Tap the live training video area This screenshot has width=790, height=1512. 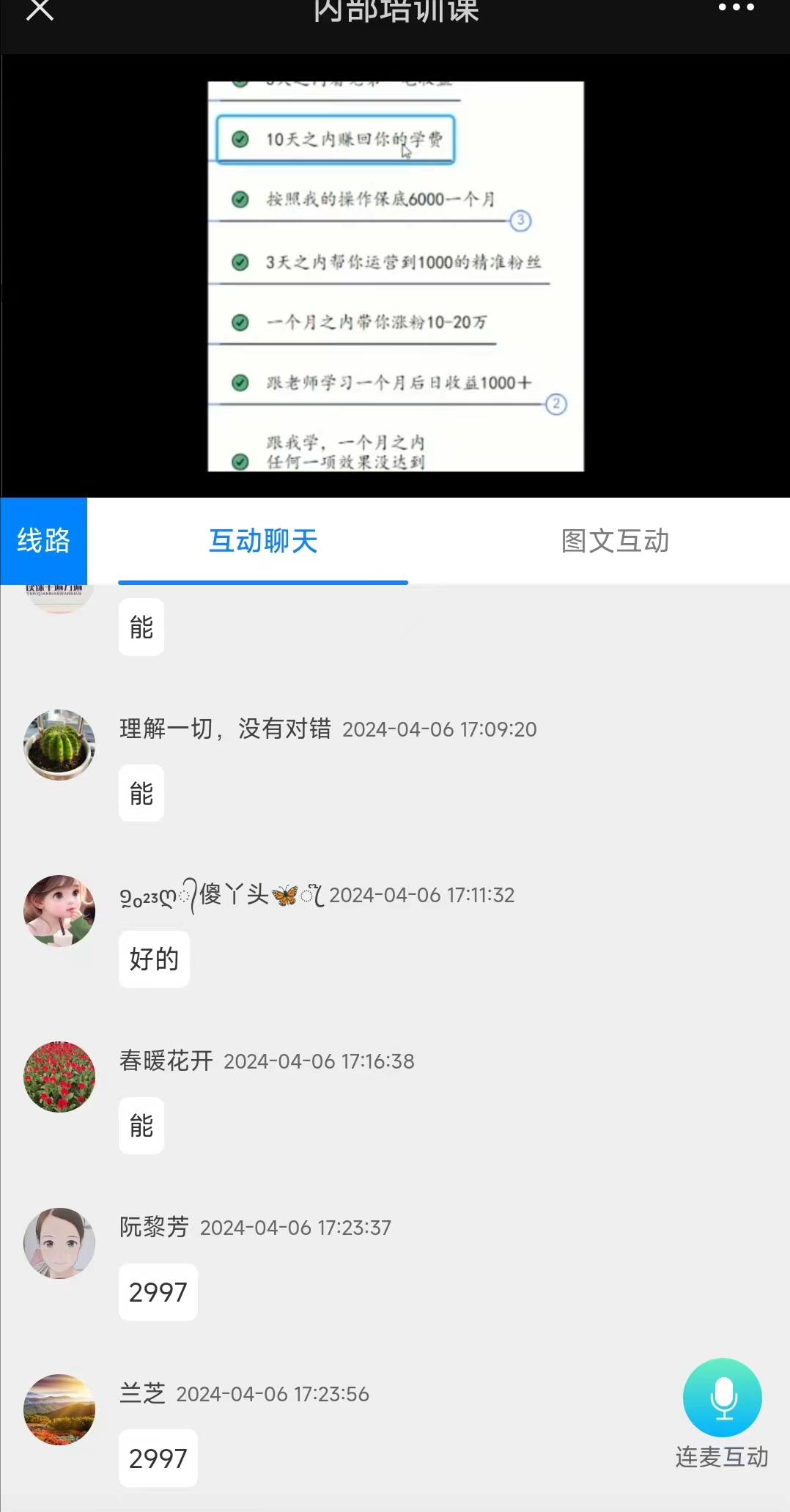pyautogui.click(x=396, y=276)
